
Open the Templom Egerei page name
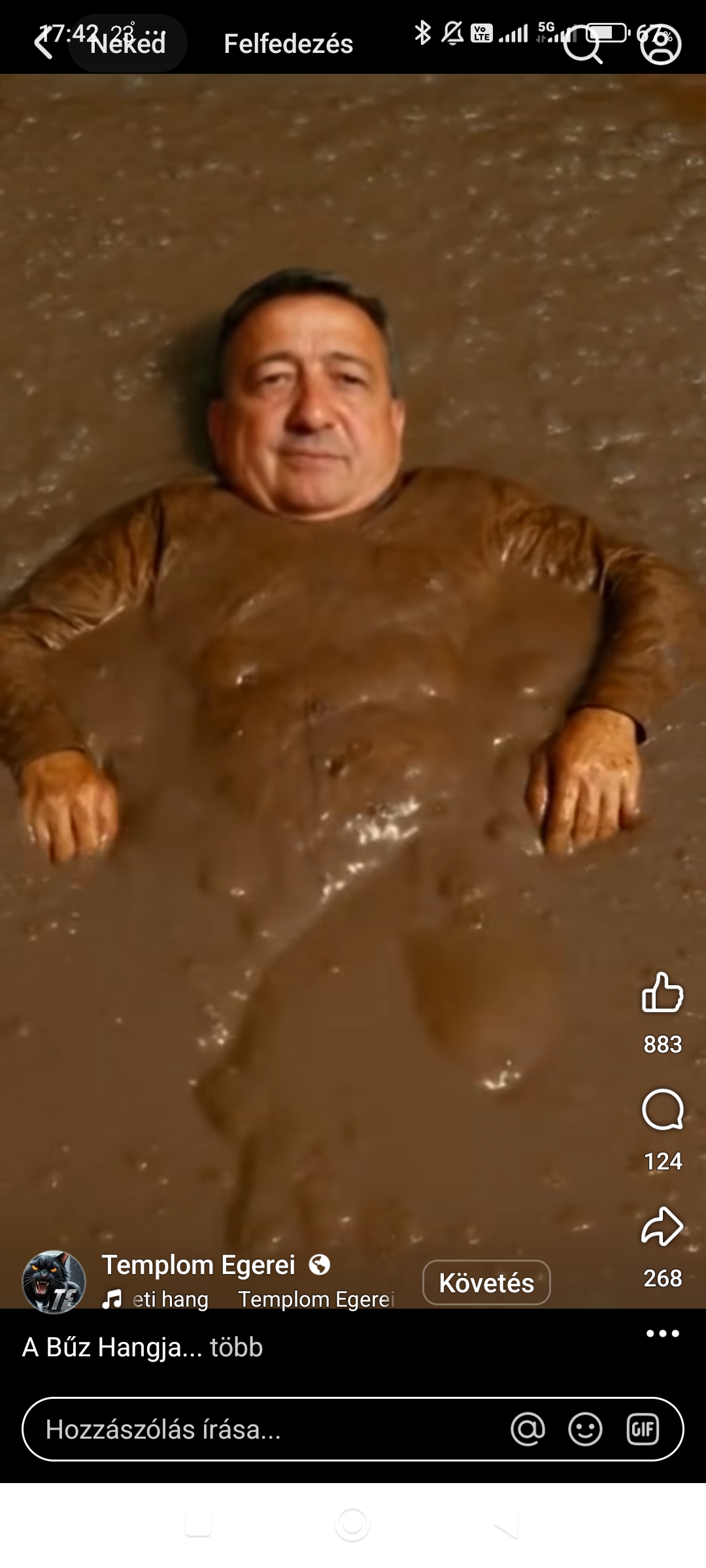coord(199,1265)
